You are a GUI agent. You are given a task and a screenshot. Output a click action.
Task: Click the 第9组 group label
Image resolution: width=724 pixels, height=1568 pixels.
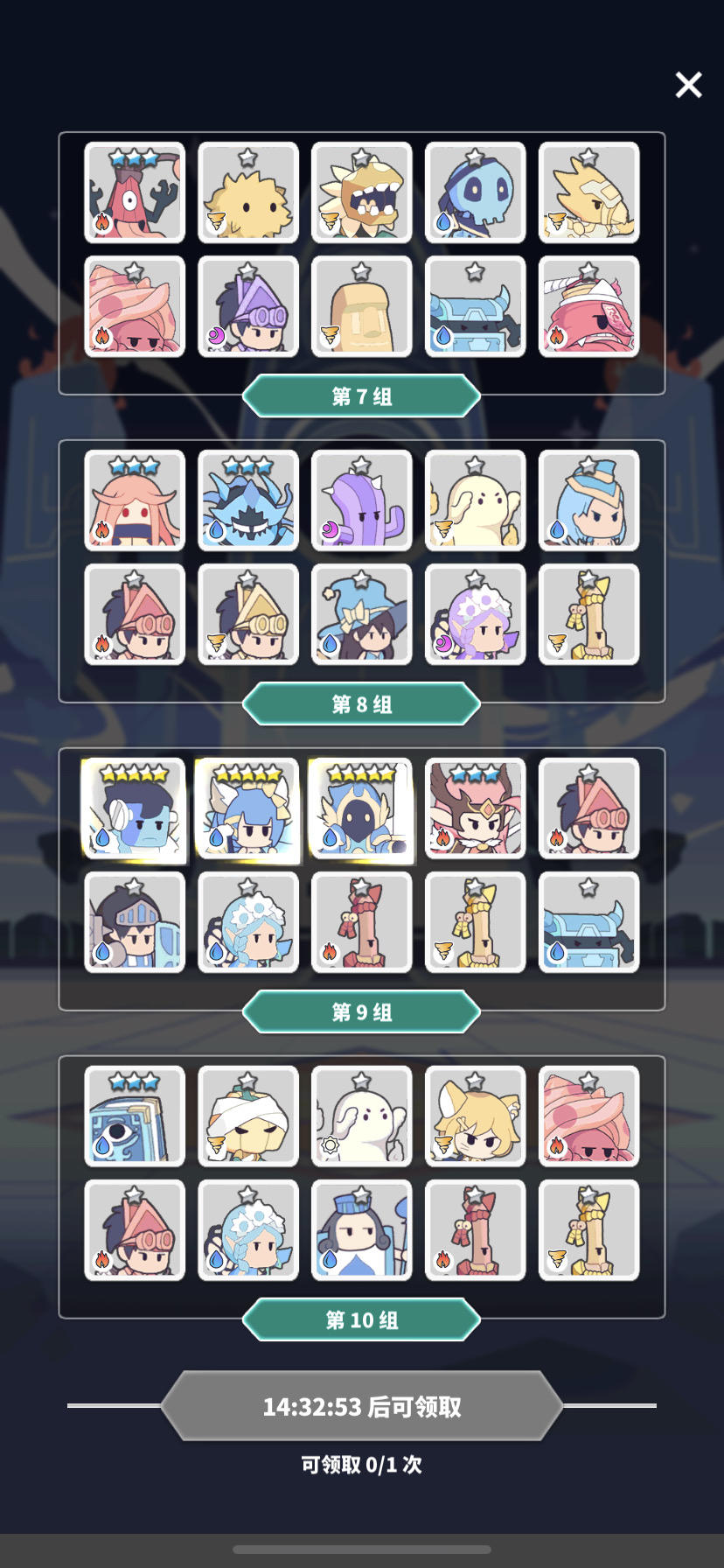click(x=361, y=1011)
